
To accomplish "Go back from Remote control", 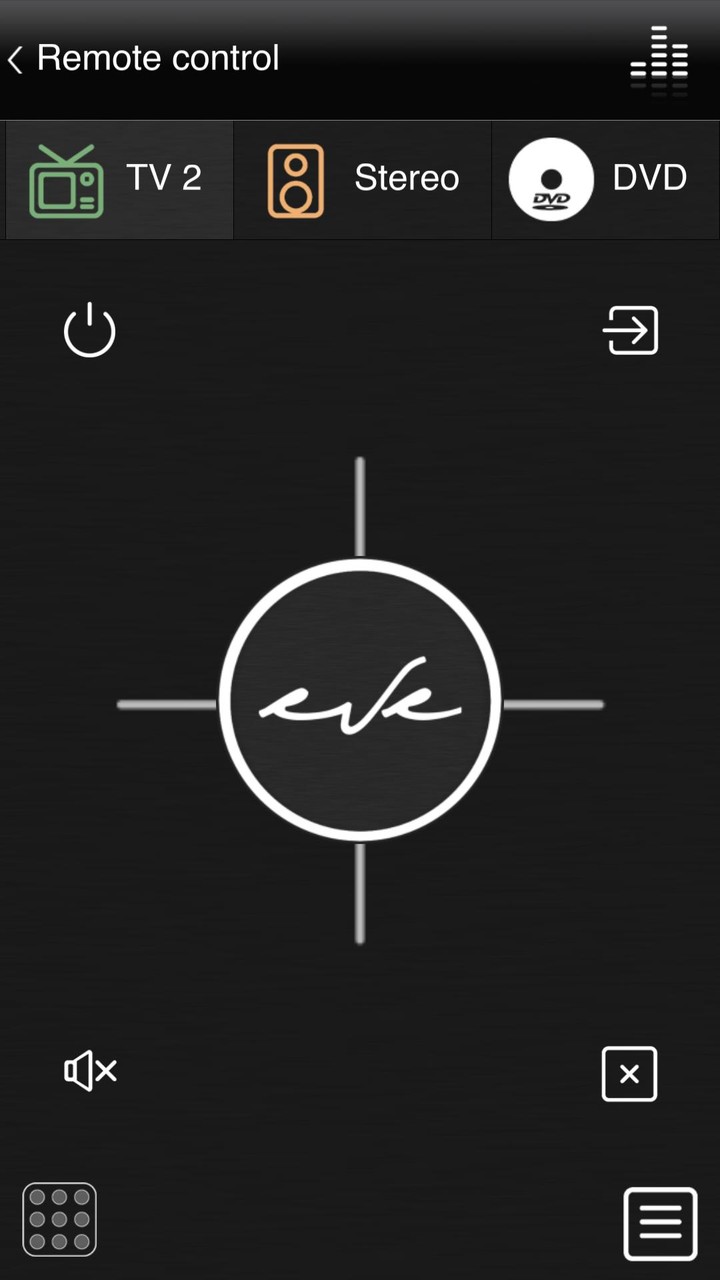I will click(x=16, y=59).
